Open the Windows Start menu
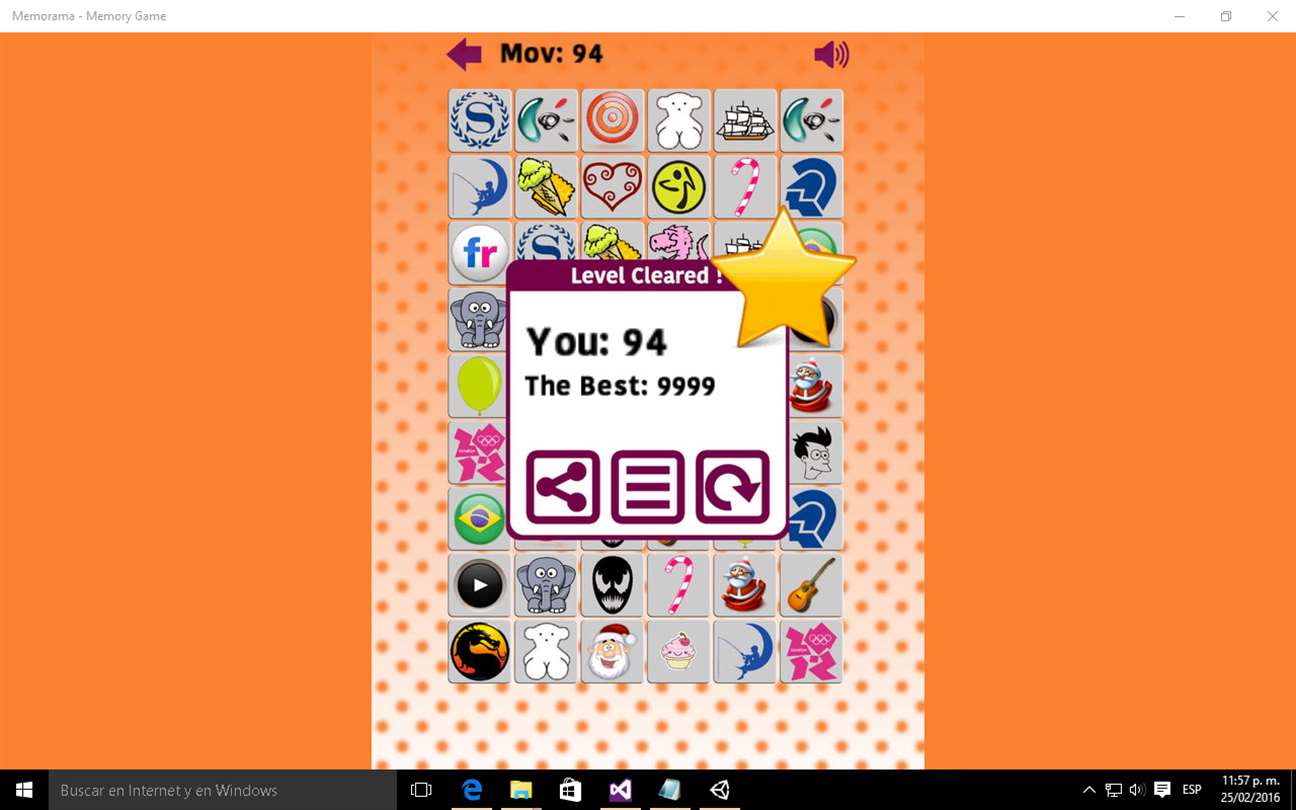The width and height of the screenshot is (1296, 810). click(x=24, y=790)
